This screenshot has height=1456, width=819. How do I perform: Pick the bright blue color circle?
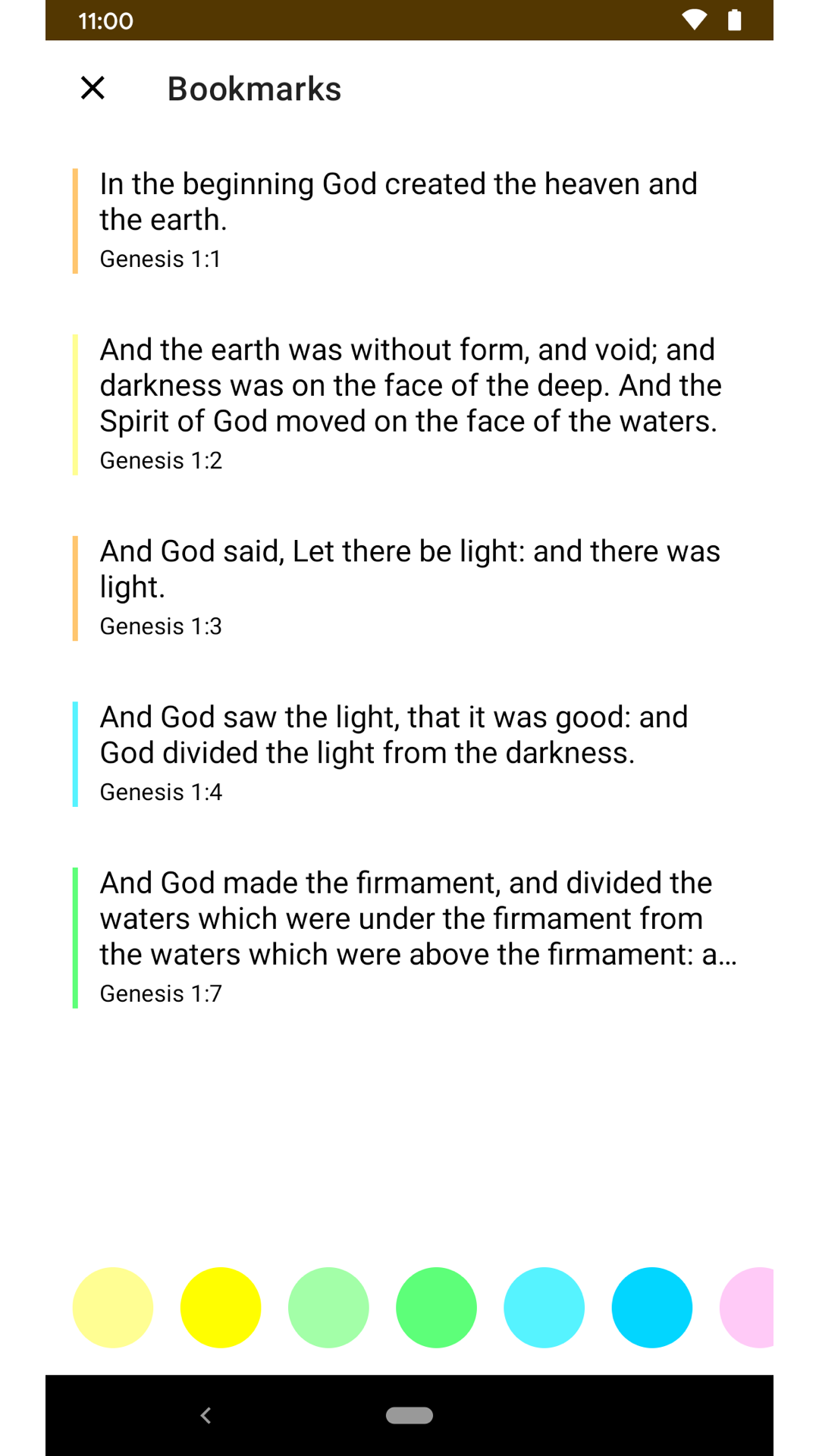coord(651,1307)
